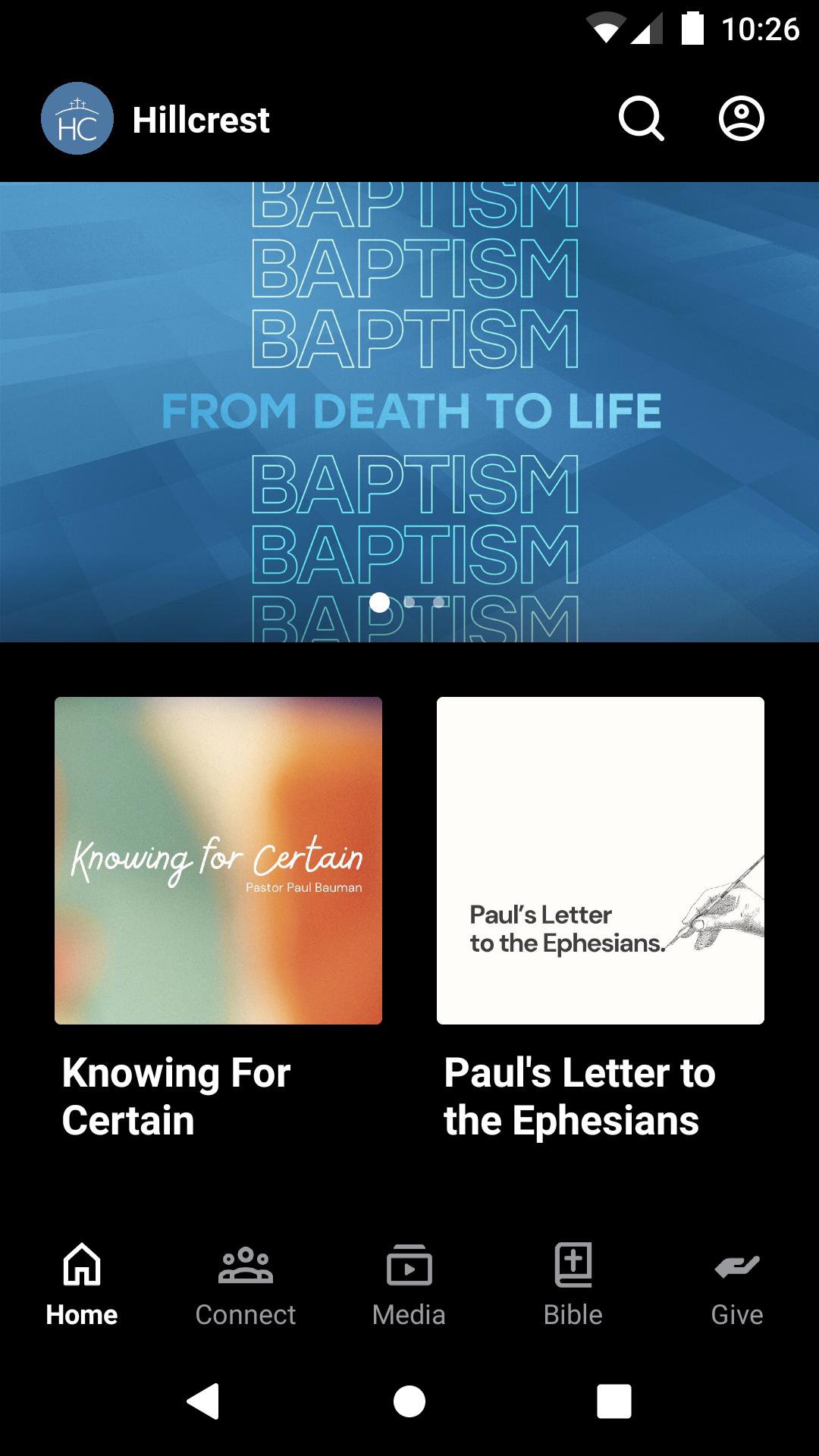This screenshot has height=1456, width=819.
Task: Open the user profile icon
Action: tap(741, 119)
